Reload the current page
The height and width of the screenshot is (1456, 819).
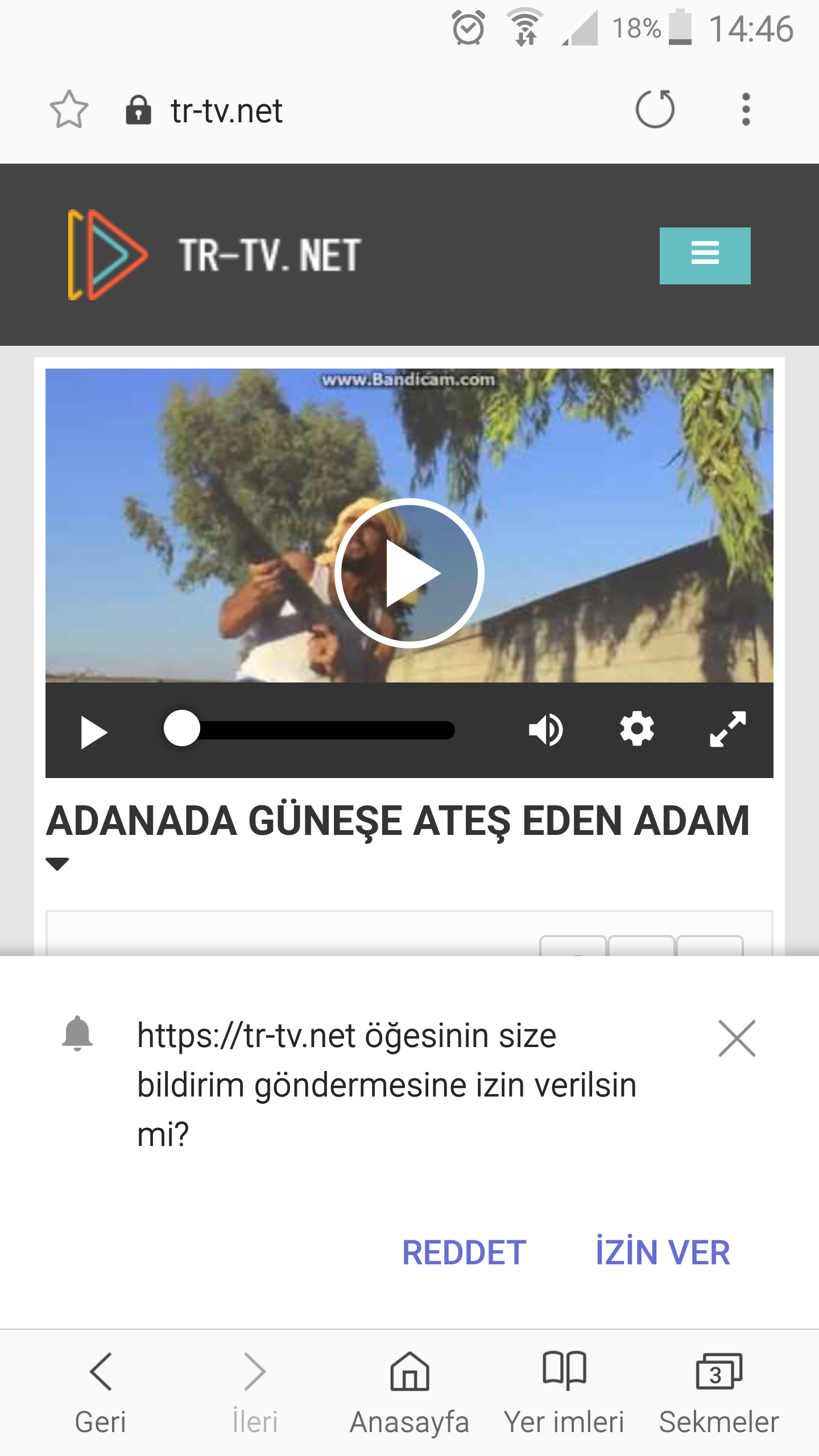[655, 109]
